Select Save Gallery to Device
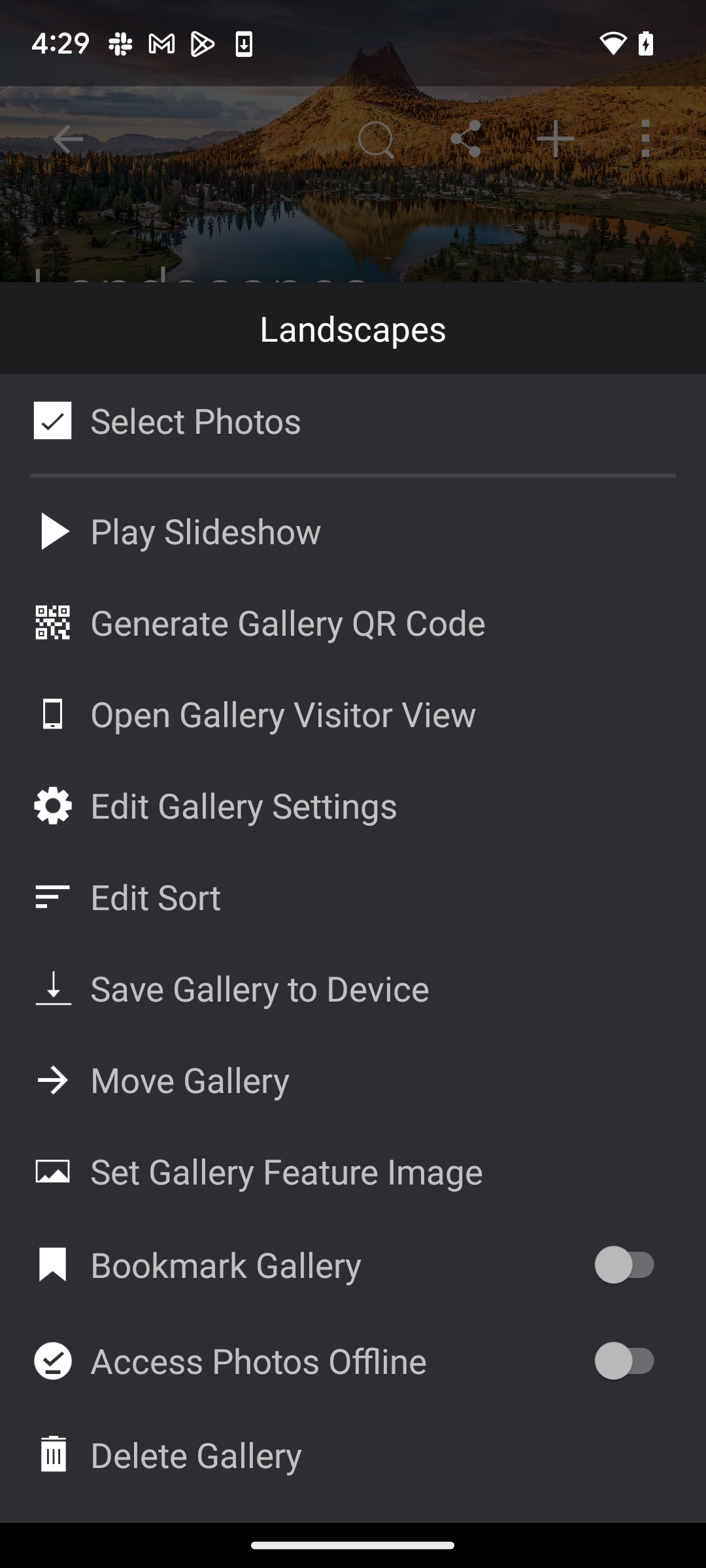This screenshot has height=1568, width=706. pyautogui.click(x=353, y=989)
